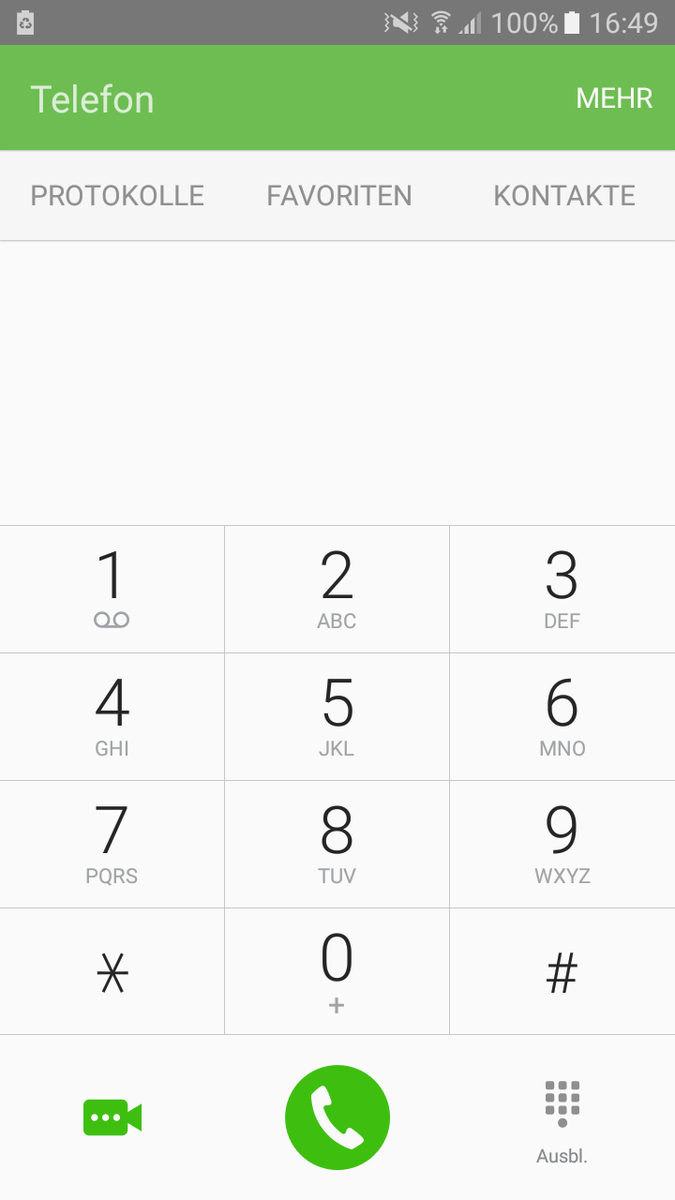Tap the green call button

(x=337, y=1117)
